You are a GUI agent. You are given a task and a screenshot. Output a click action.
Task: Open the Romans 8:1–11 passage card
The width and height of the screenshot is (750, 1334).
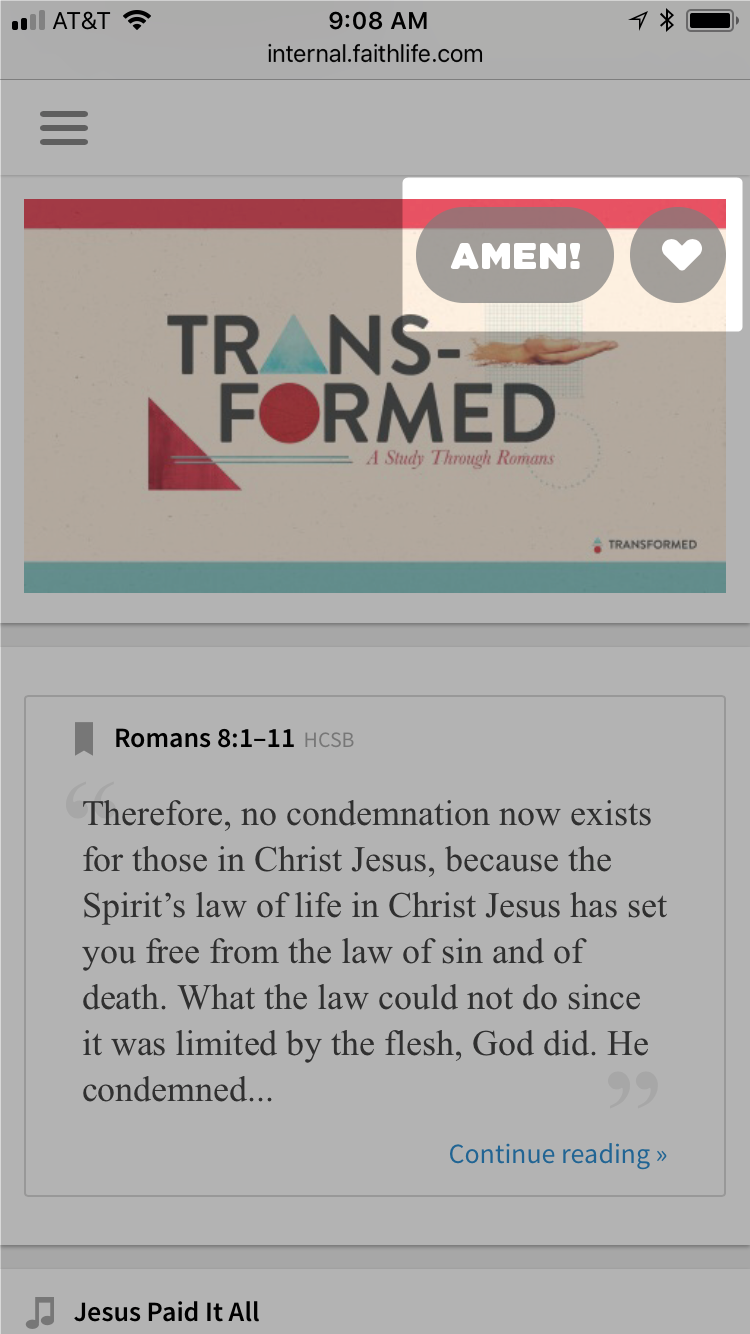[x=375, y=945]
